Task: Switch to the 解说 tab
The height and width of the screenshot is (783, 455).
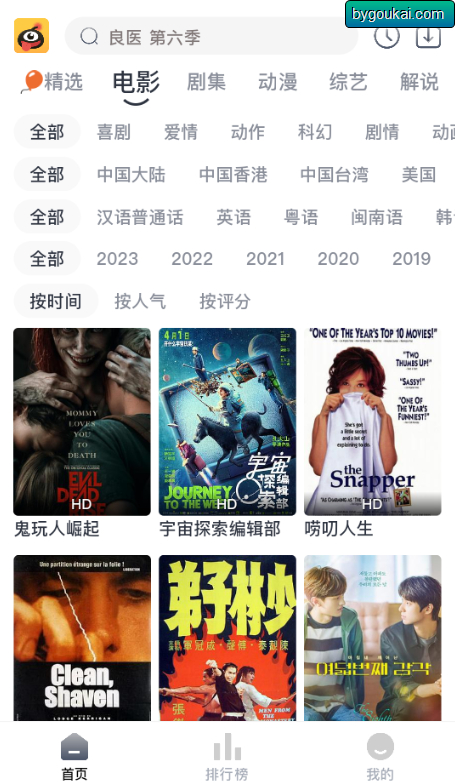Action: (x=419, y=82)
